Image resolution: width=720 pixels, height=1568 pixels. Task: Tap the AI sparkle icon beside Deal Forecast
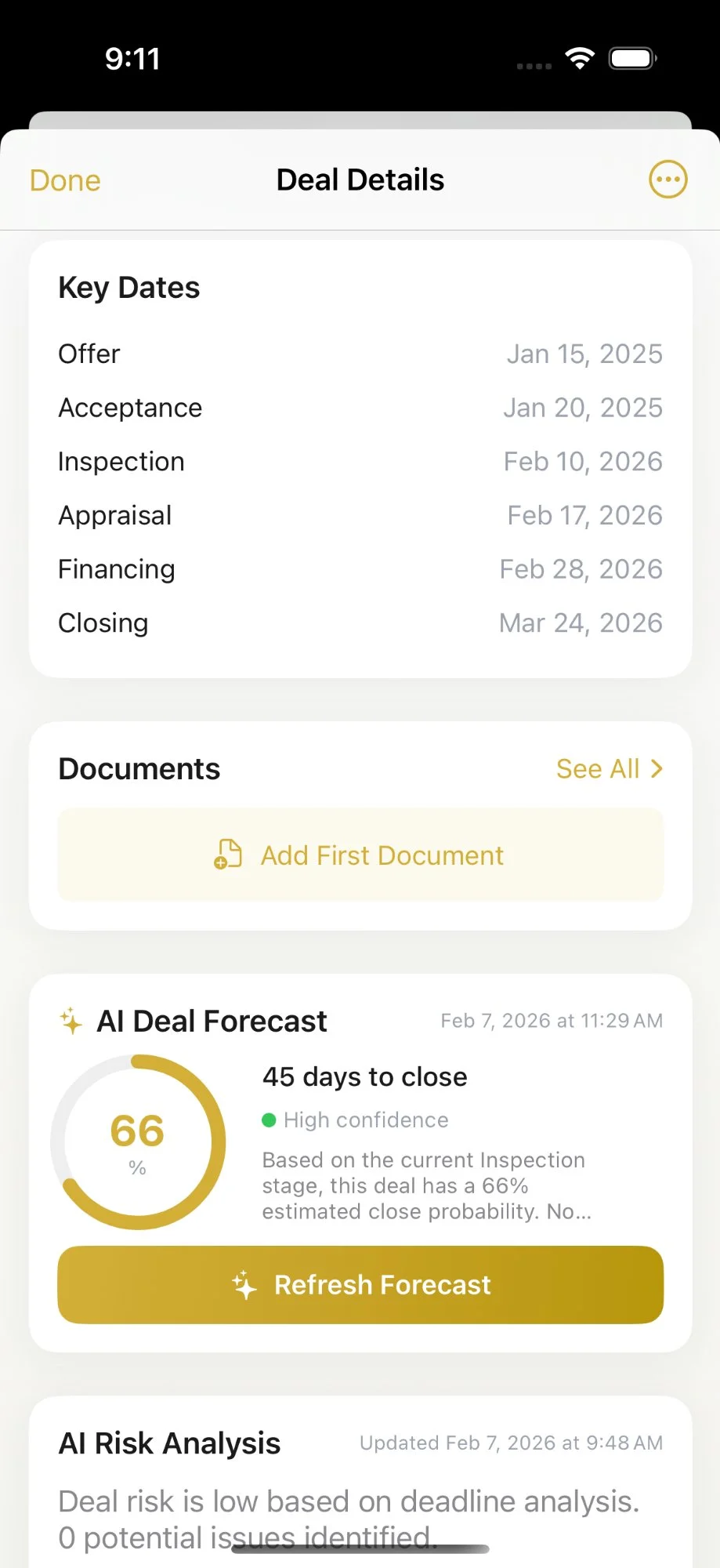(71, 1020)
